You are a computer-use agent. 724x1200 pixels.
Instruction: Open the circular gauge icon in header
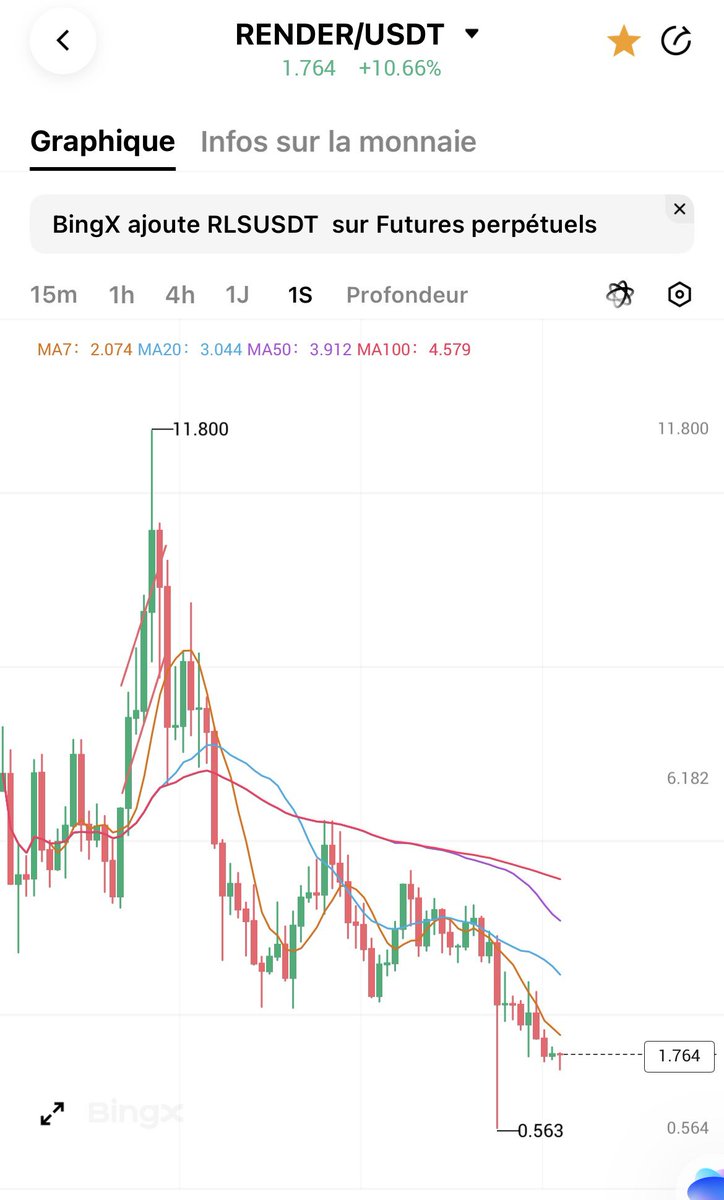pyautogui.click(x=677, y=42)
